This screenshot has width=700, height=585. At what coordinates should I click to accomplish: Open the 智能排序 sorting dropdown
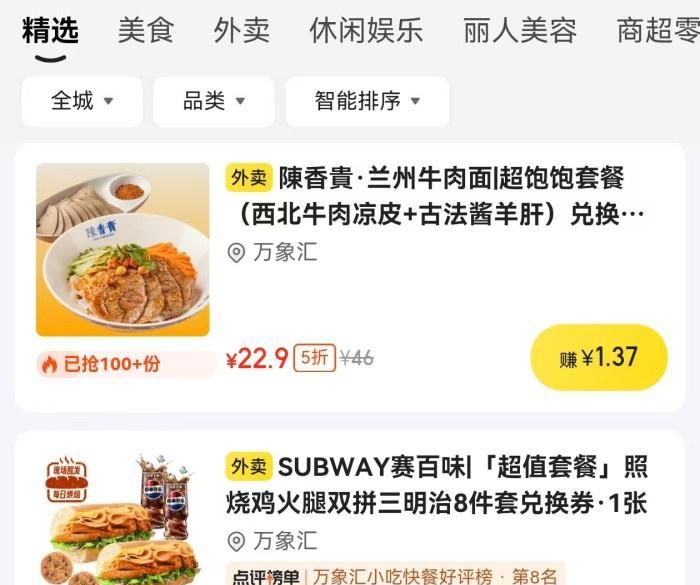click(367, 101)
